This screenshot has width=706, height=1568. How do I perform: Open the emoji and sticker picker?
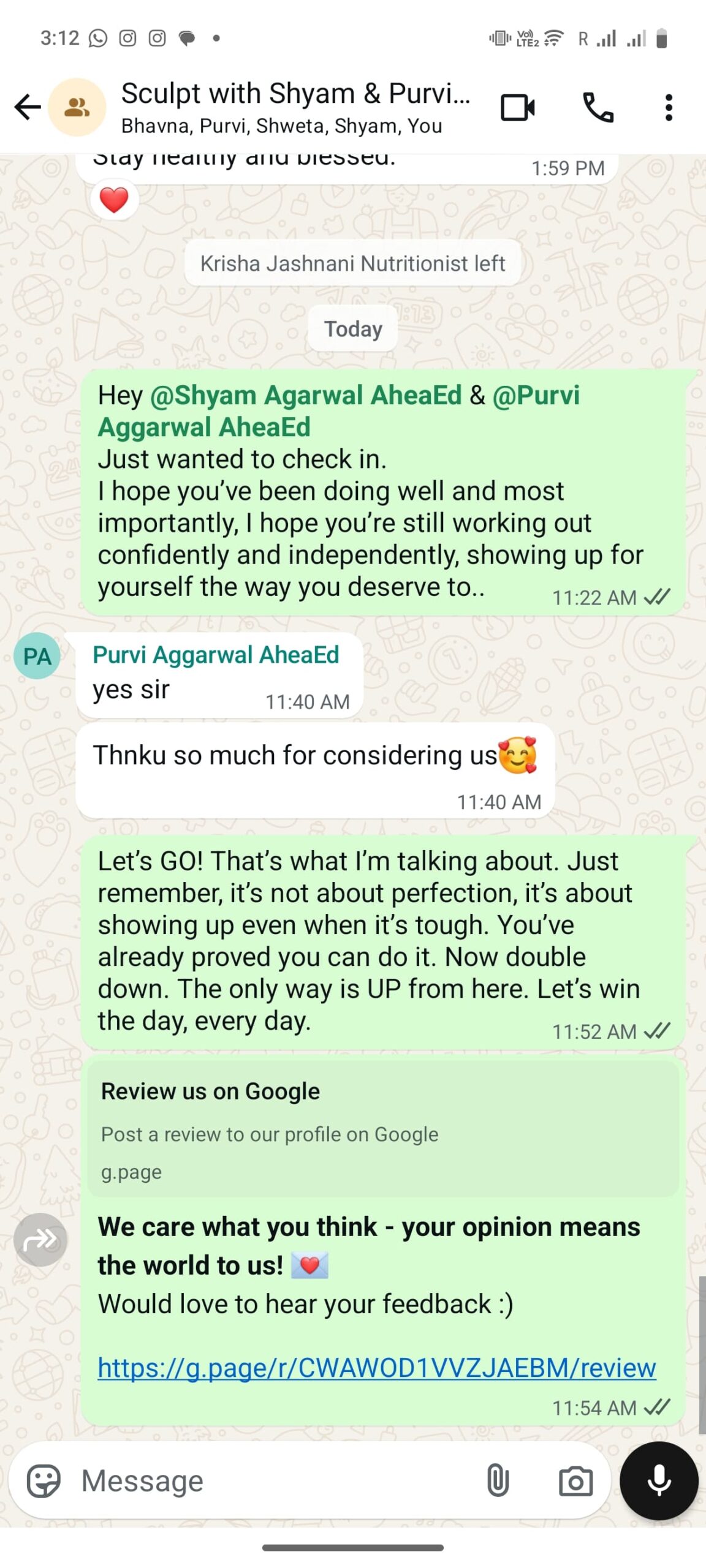pyautogui.click(x=44, y=1481)
